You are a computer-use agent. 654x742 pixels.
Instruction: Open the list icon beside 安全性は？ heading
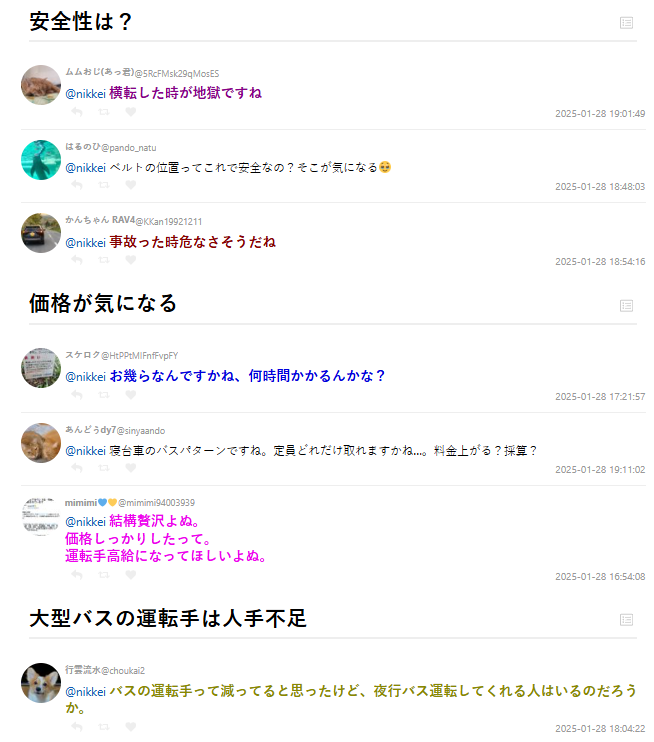point(626,22)
